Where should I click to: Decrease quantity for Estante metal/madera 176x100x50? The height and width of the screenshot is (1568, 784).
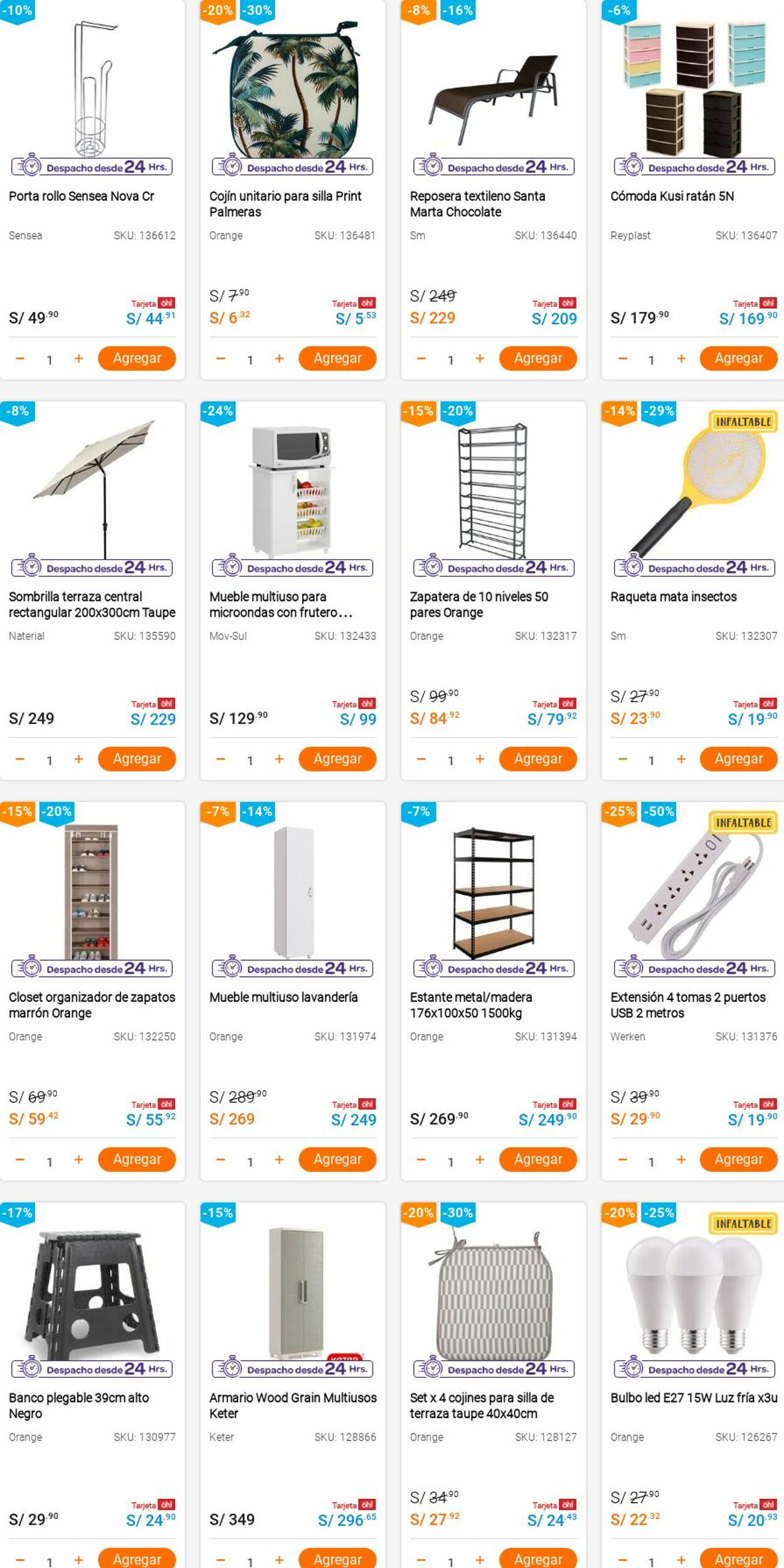click(421, 1160)
